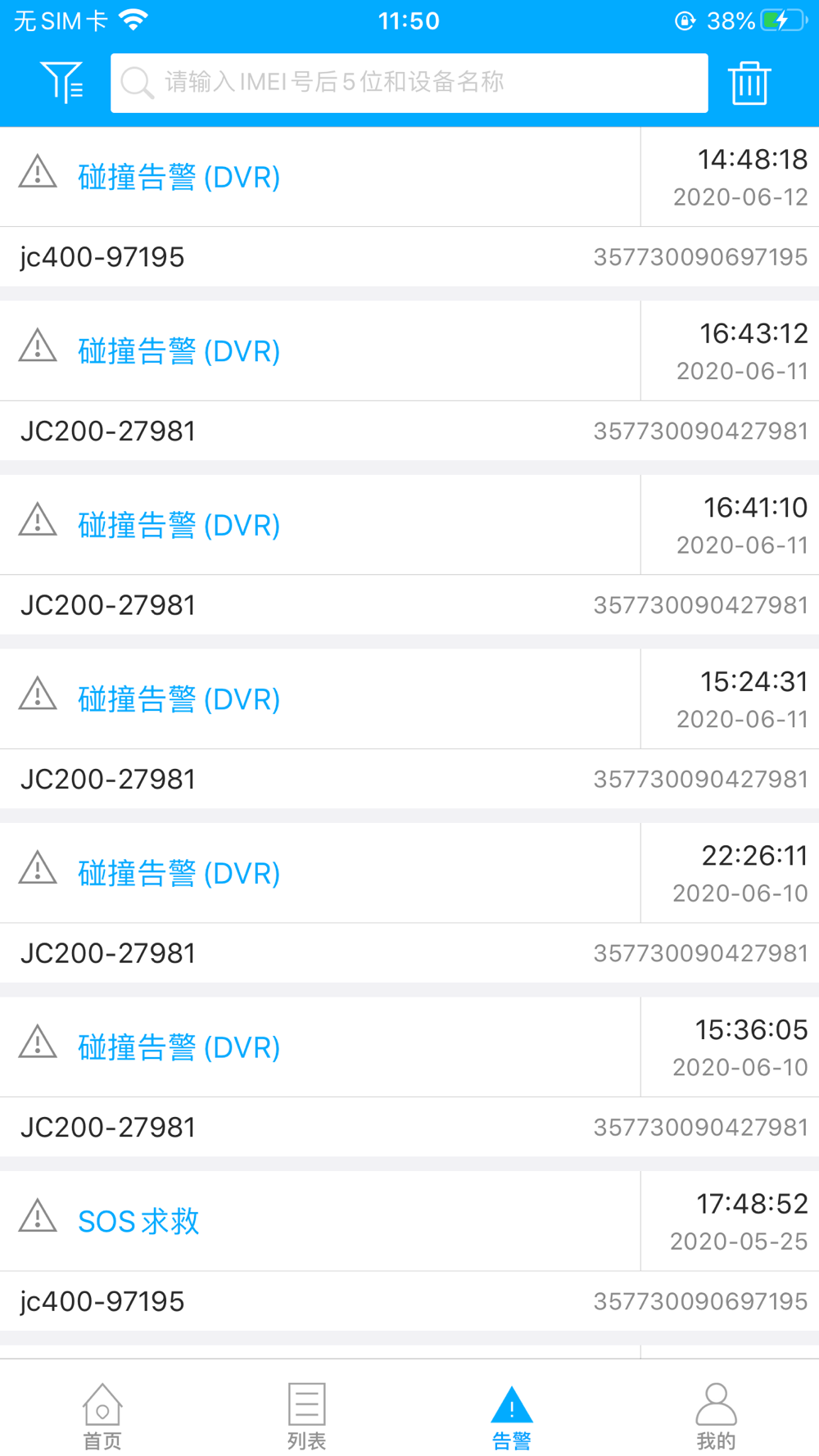Go to the 列表 tab
The width and height of the screenshot is (819, 1456).
click(307, 1416)
